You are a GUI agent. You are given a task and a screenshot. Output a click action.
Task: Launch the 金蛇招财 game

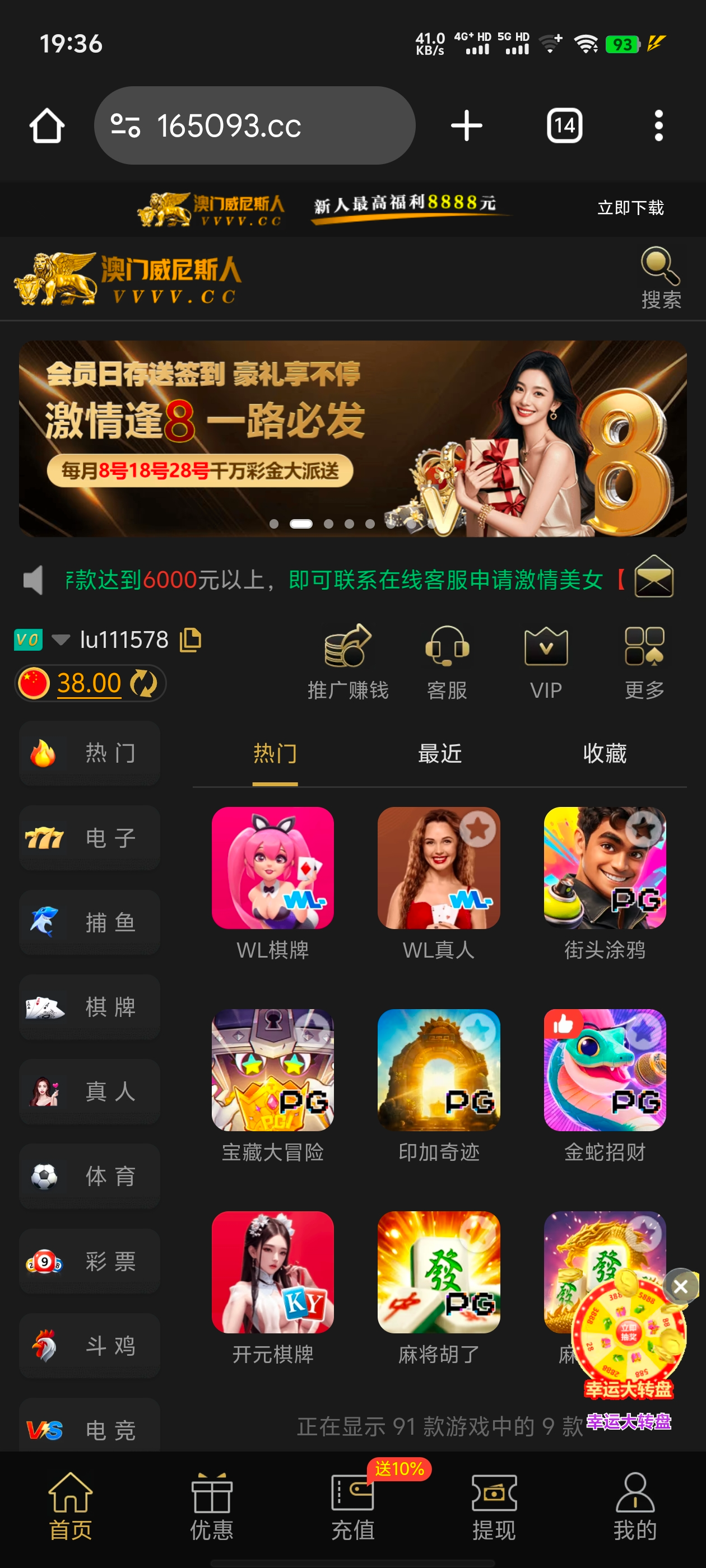pyautogui.click(x=604, y=1070)
